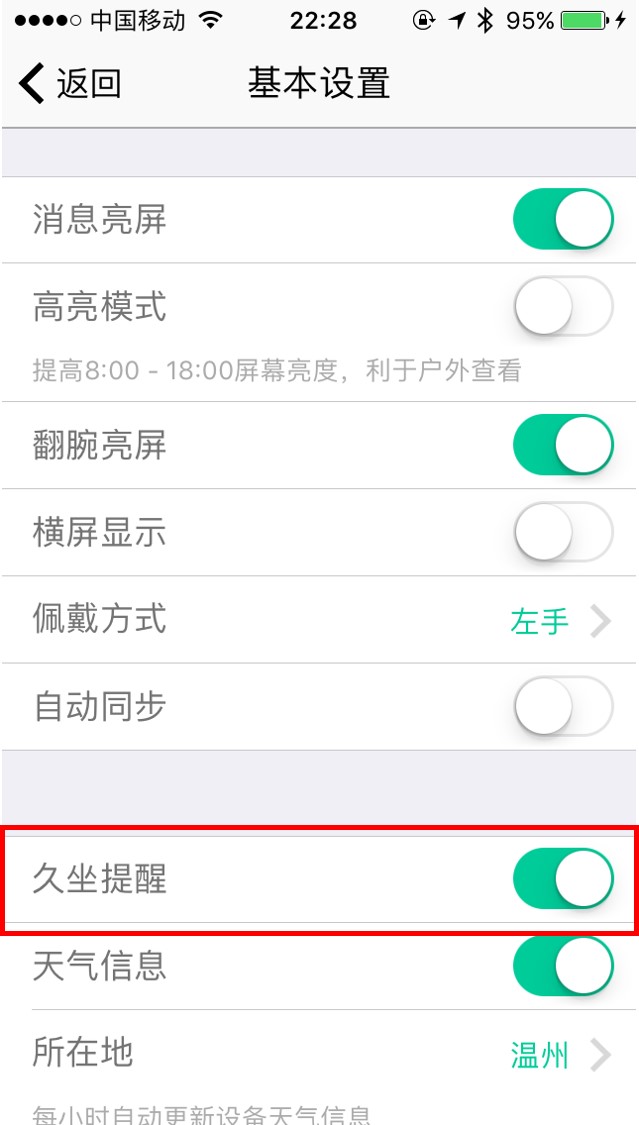This screenshot has width=639, height=1125.
Task: Go back with the 返回 button
Action: (70, 84)
